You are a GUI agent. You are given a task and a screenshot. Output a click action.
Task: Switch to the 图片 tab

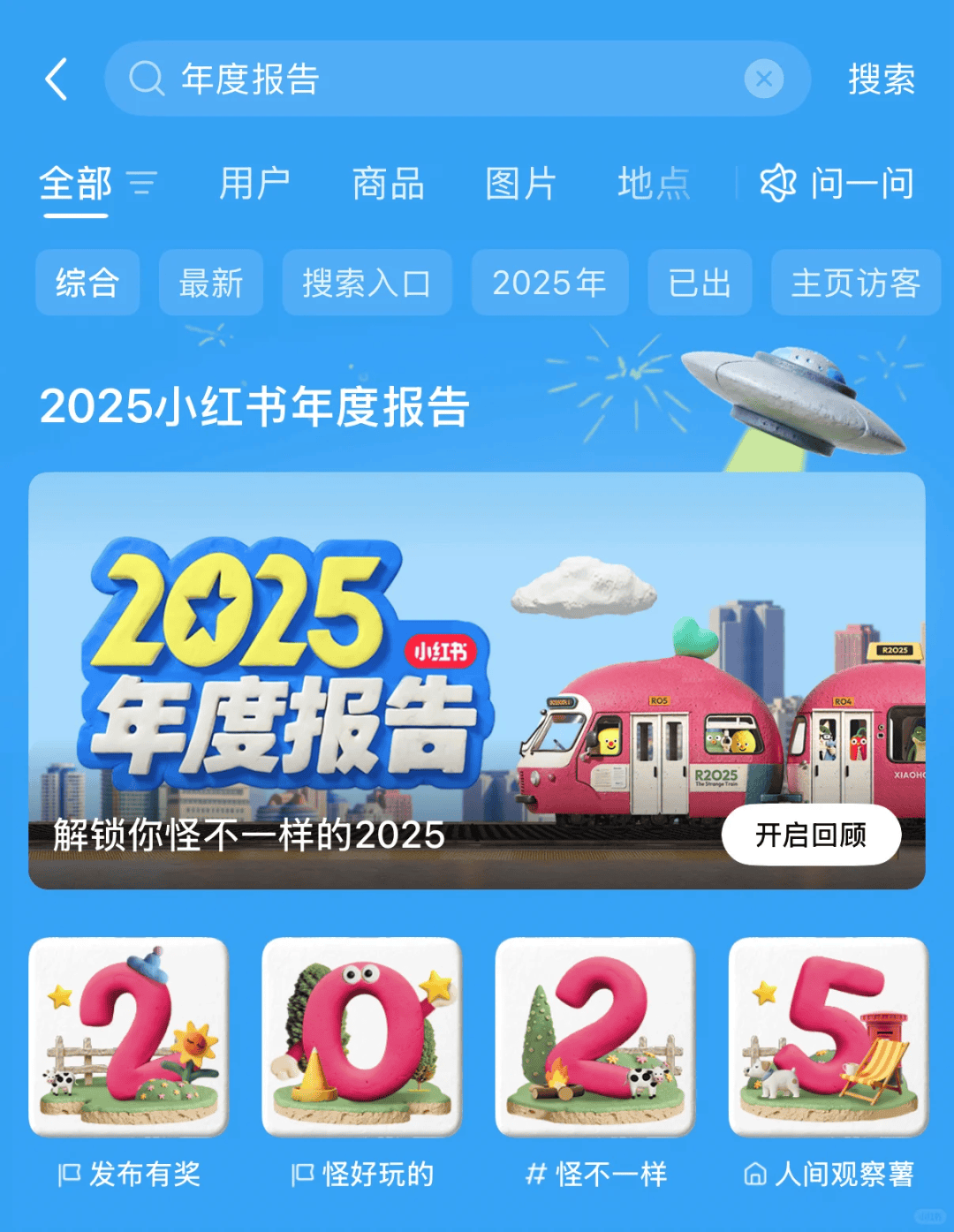pos(520,184)
